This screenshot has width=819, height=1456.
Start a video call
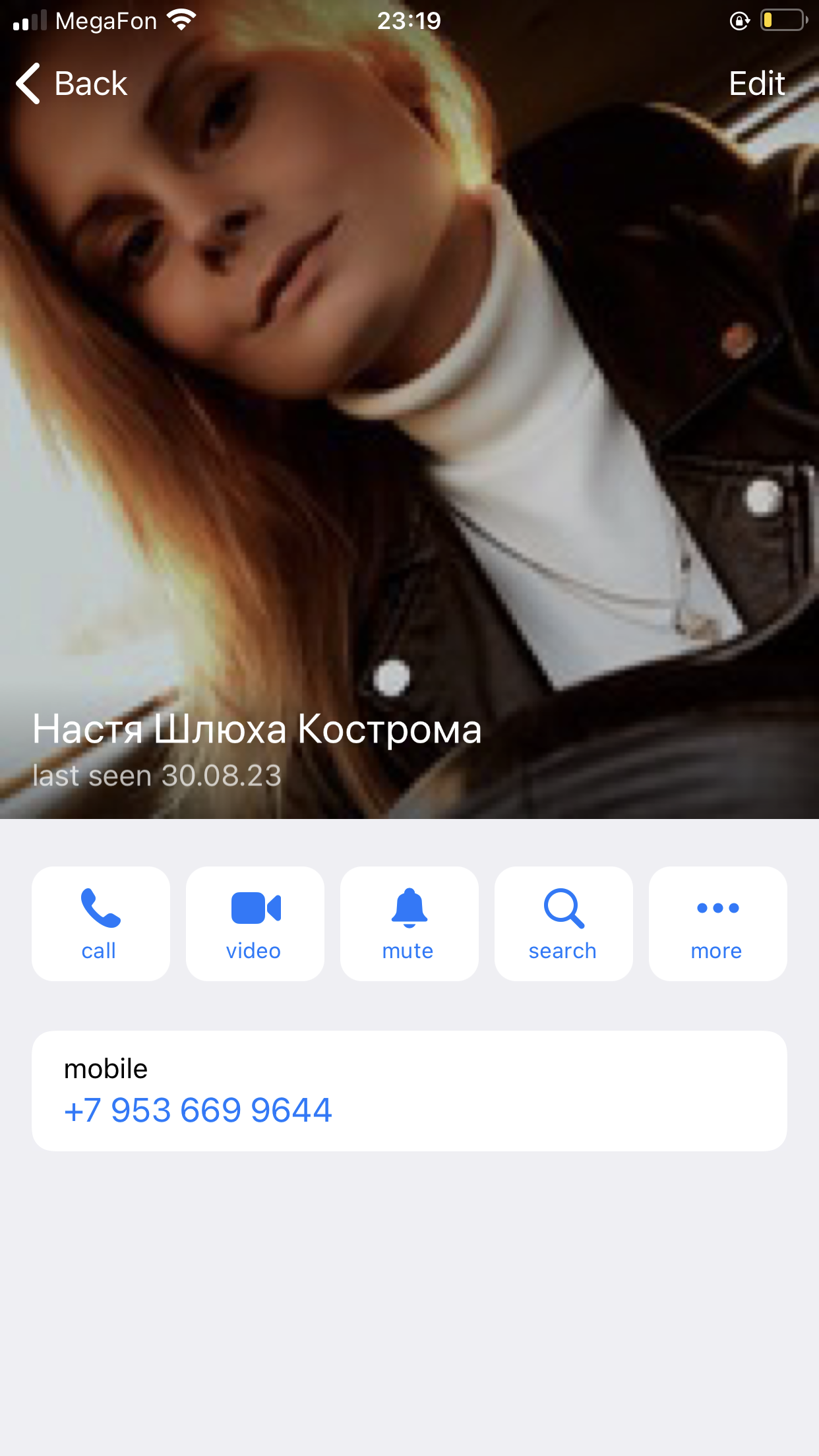coord(255,923)
